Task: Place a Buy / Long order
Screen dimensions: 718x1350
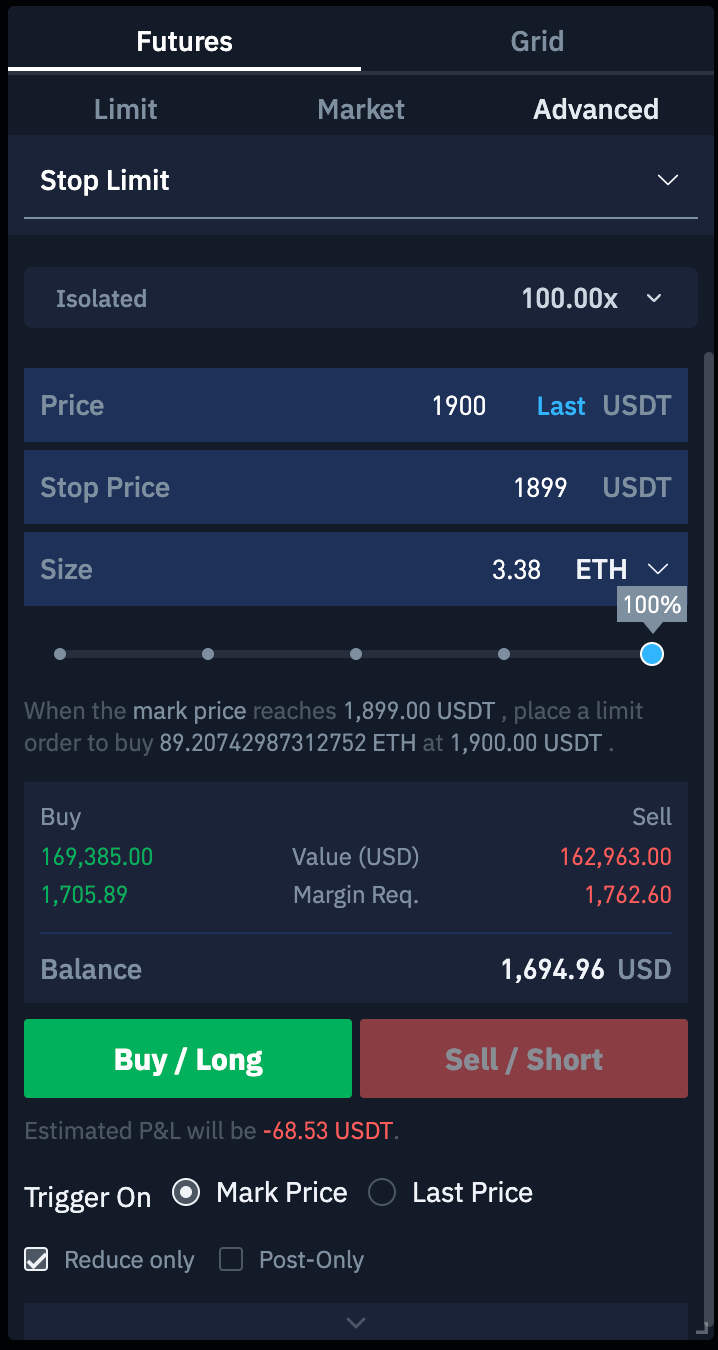Action: (188, 1059)
